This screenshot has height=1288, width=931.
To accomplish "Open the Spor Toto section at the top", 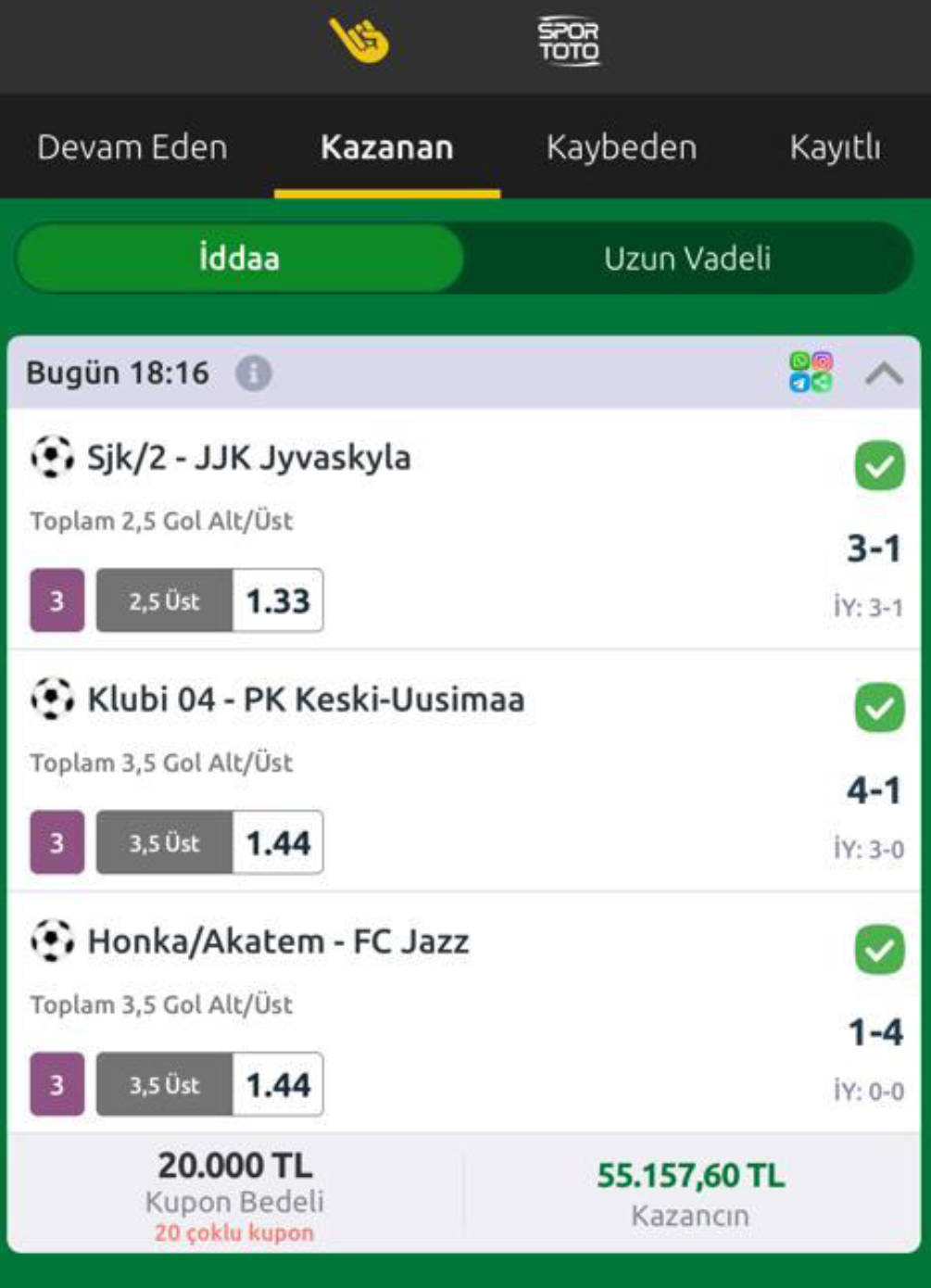I will tap(569, 43).
